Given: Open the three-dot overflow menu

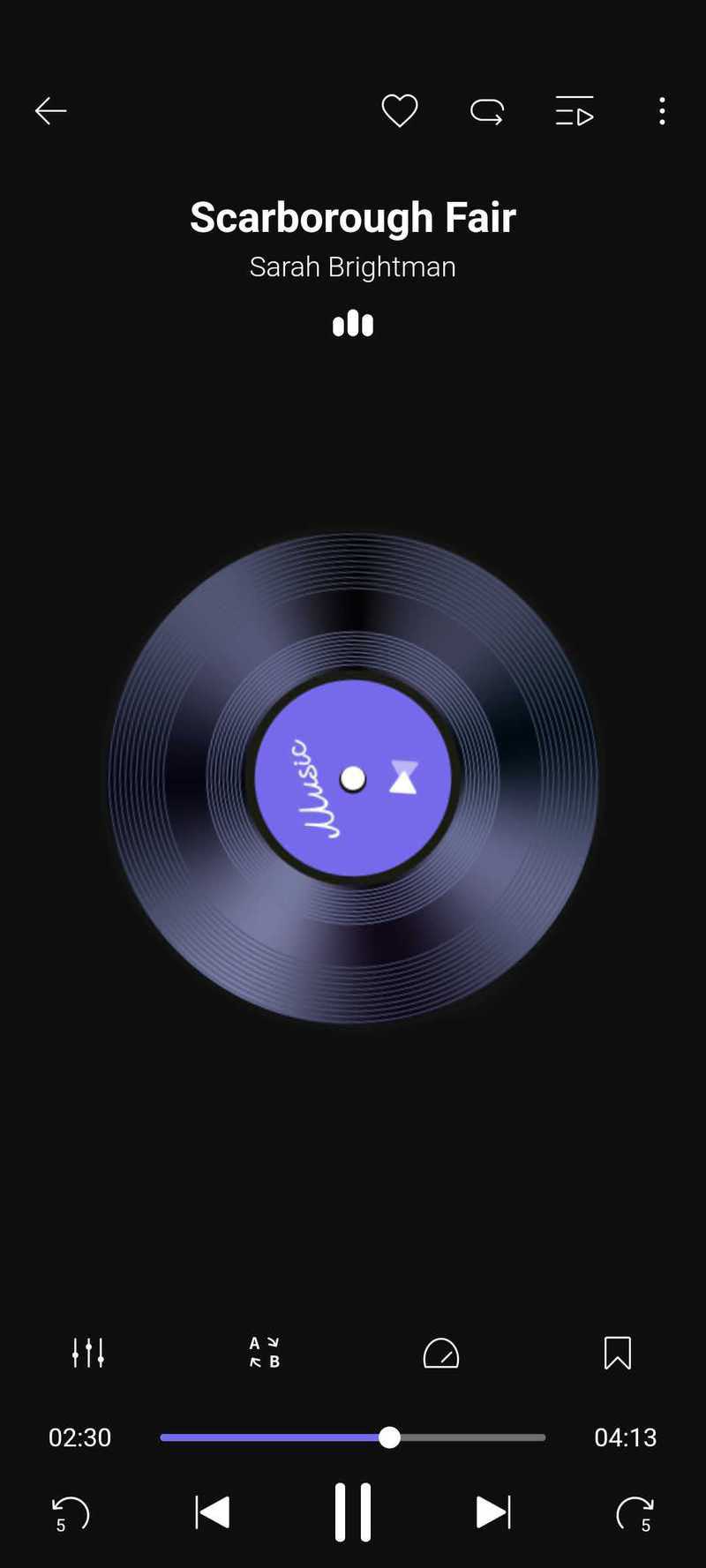Looking at the screenshot, I should [x=662, y=111].
